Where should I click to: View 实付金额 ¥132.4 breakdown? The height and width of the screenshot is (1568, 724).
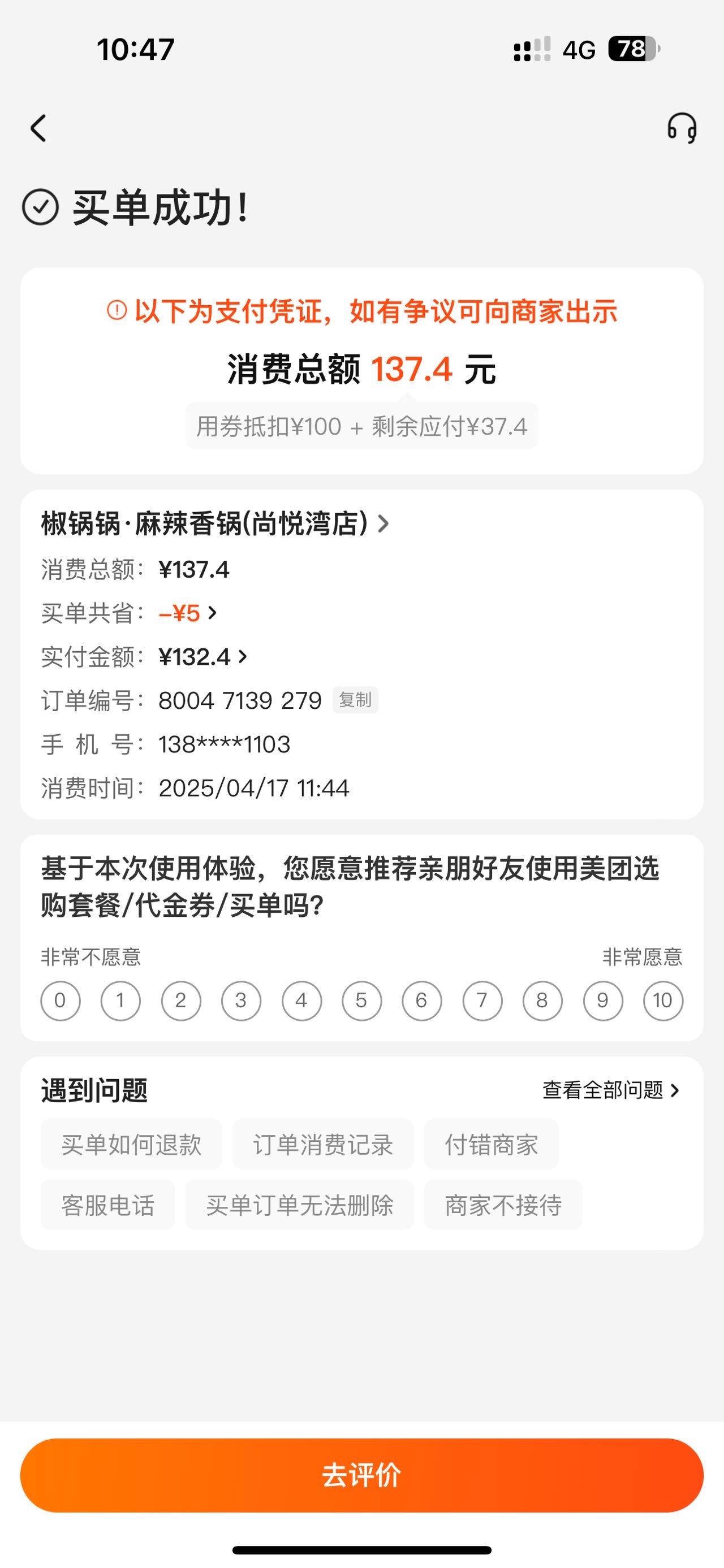click(202, 657)
